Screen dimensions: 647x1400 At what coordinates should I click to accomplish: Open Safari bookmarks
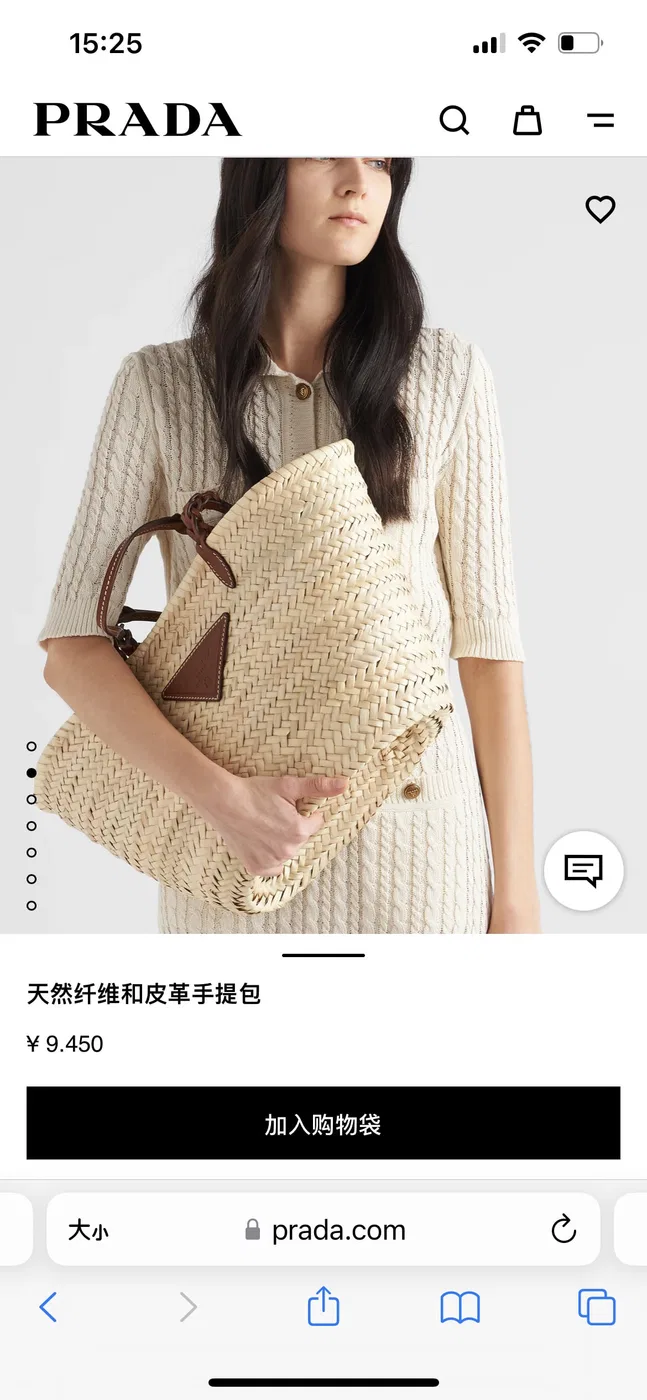point(460,1307)
